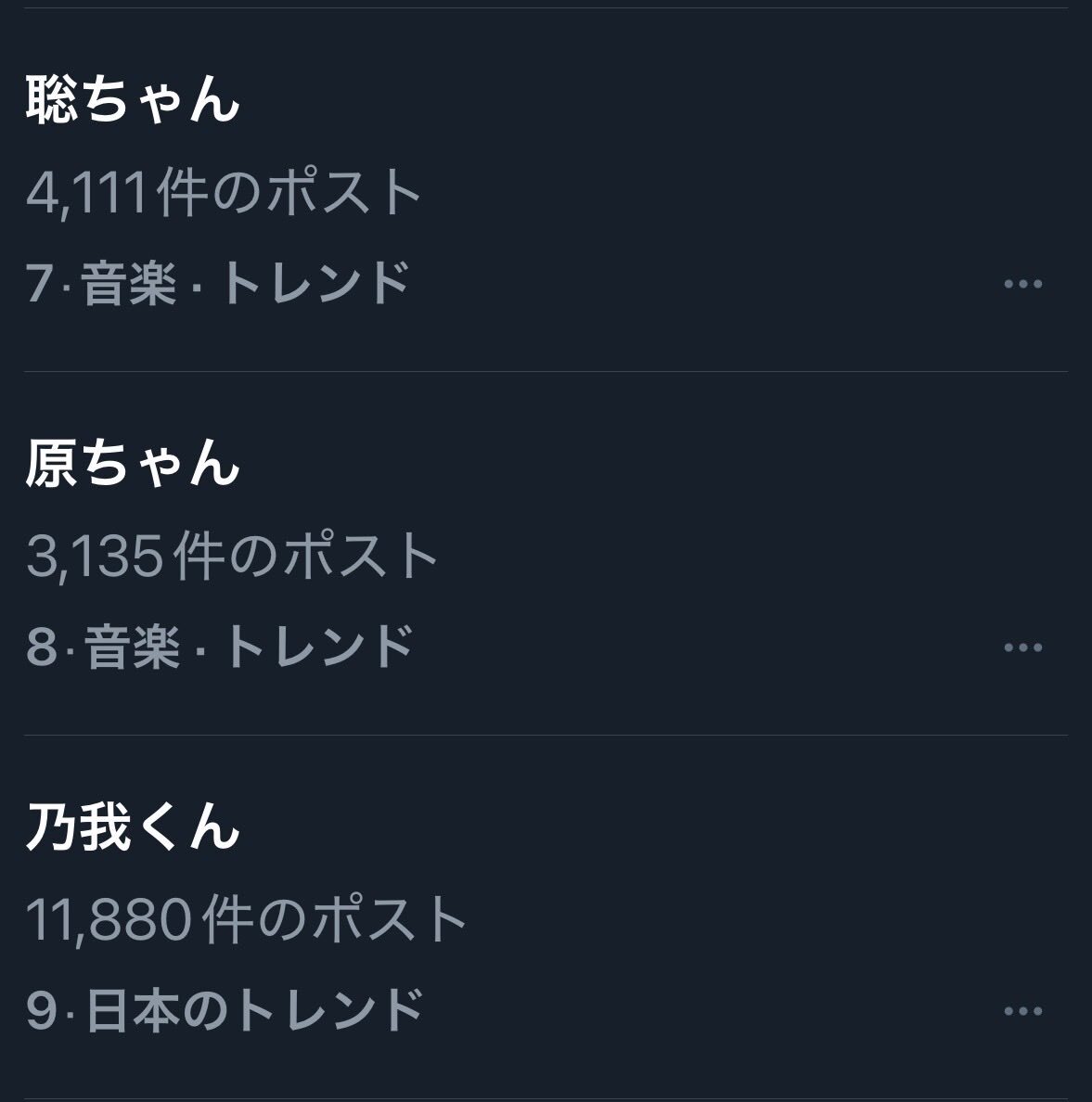Open the 聡ちゃん trend
Image resolution: width=1092 pixels, height=1102 pixels.
click(x=133, y=99)
